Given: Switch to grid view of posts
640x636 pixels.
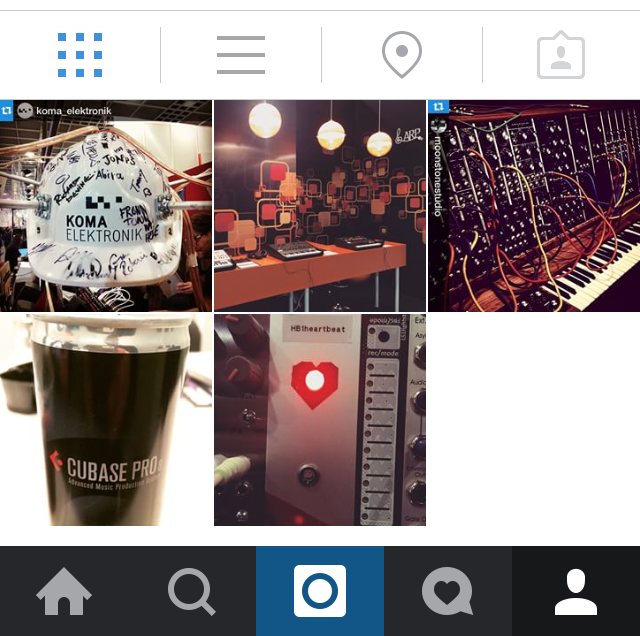Looking at the screenshot, I should pos(80,55).
